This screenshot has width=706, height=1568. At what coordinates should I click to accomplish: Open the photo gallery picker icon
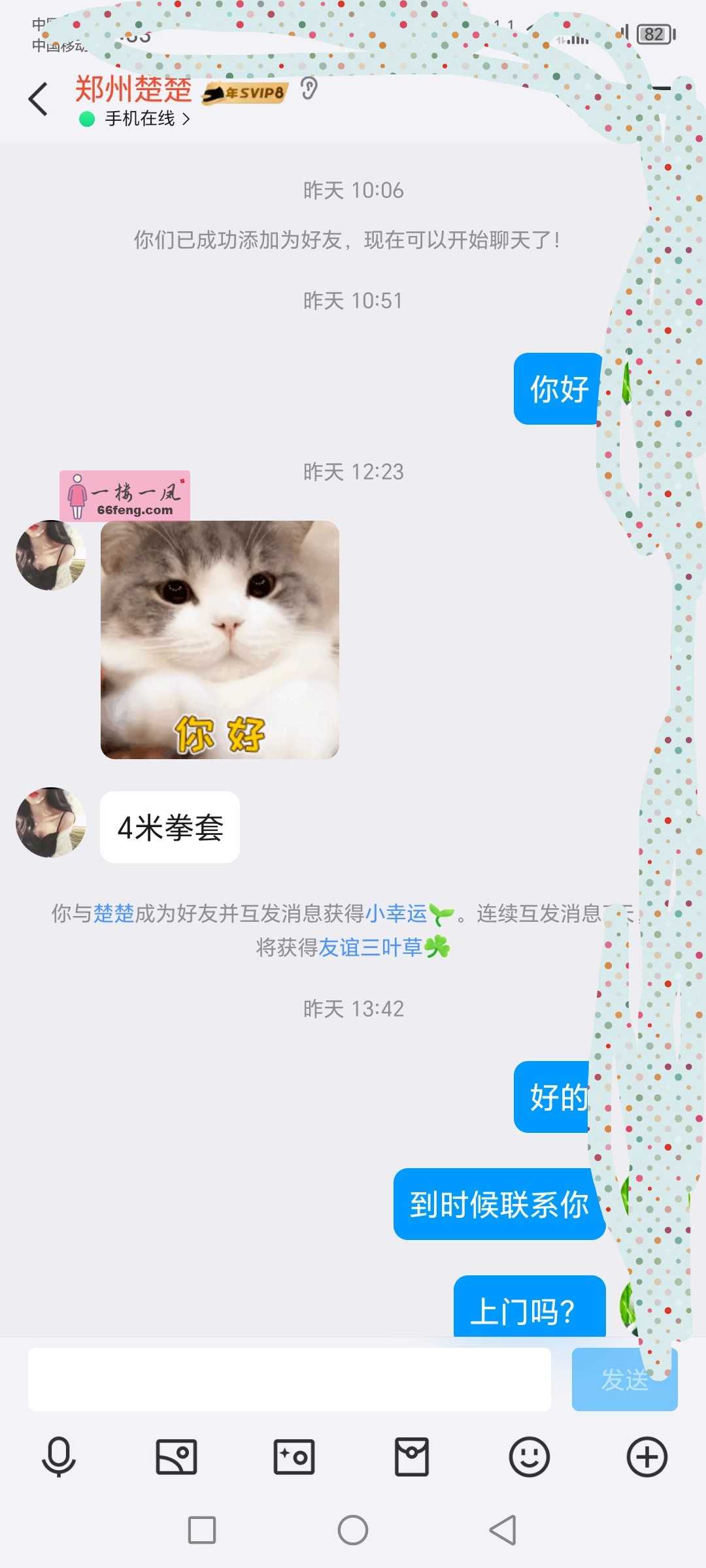click(x=175, y=1456)
